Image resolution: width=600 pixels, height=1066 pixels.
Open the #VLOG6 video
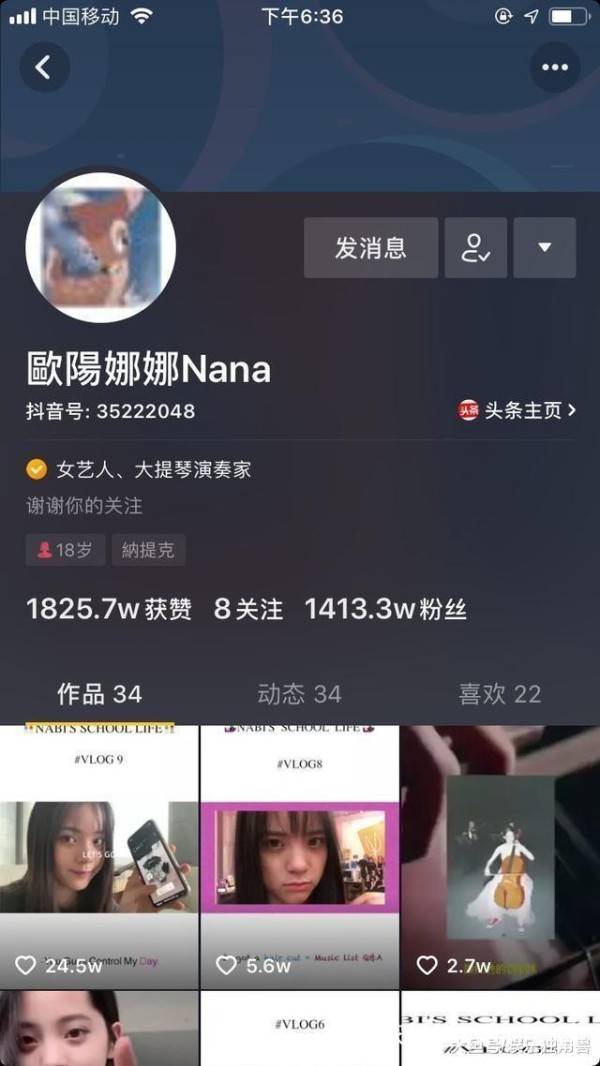pos(300,1028)
